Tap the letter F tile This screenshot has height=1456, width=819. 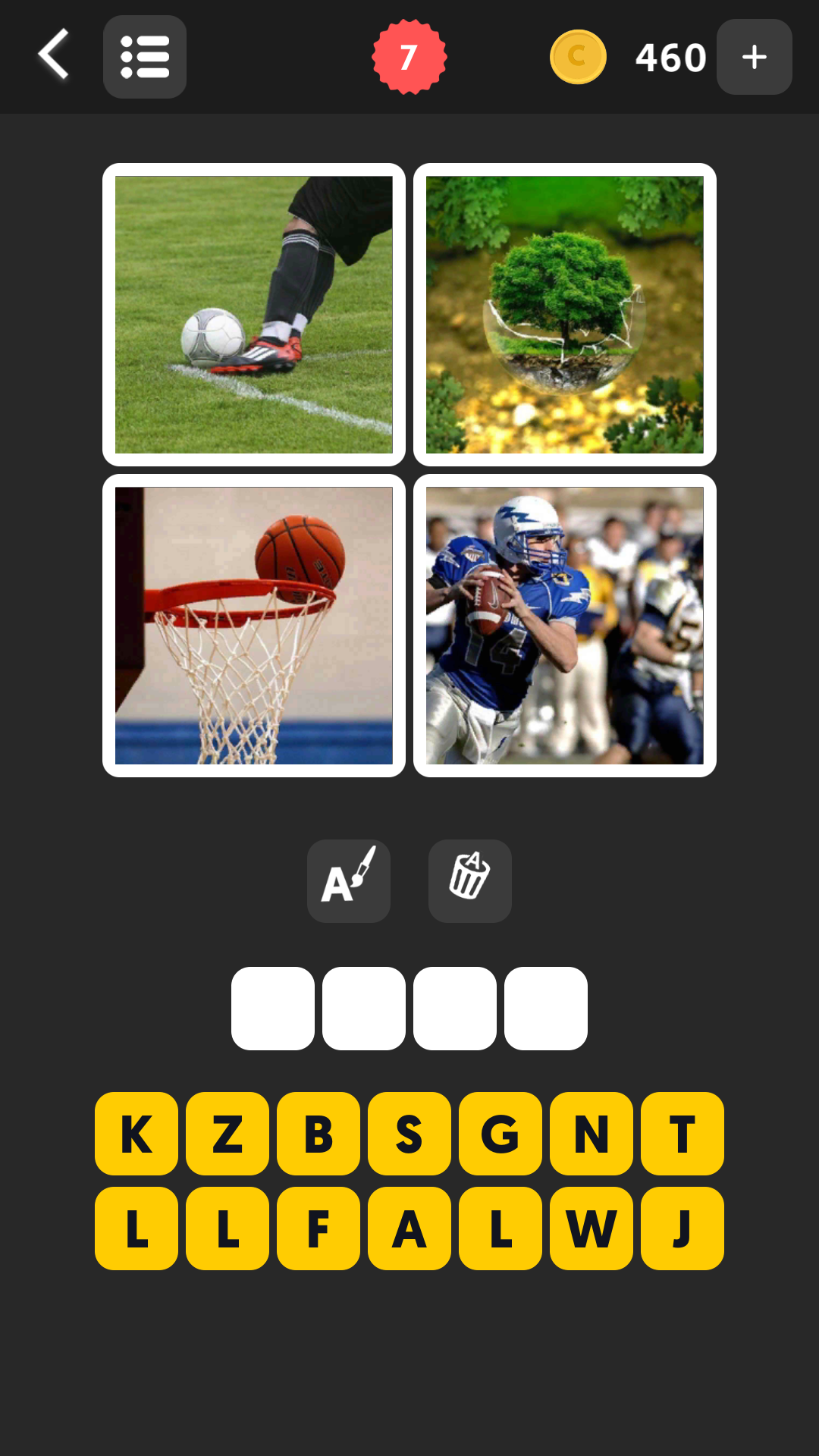[318, 1228]
